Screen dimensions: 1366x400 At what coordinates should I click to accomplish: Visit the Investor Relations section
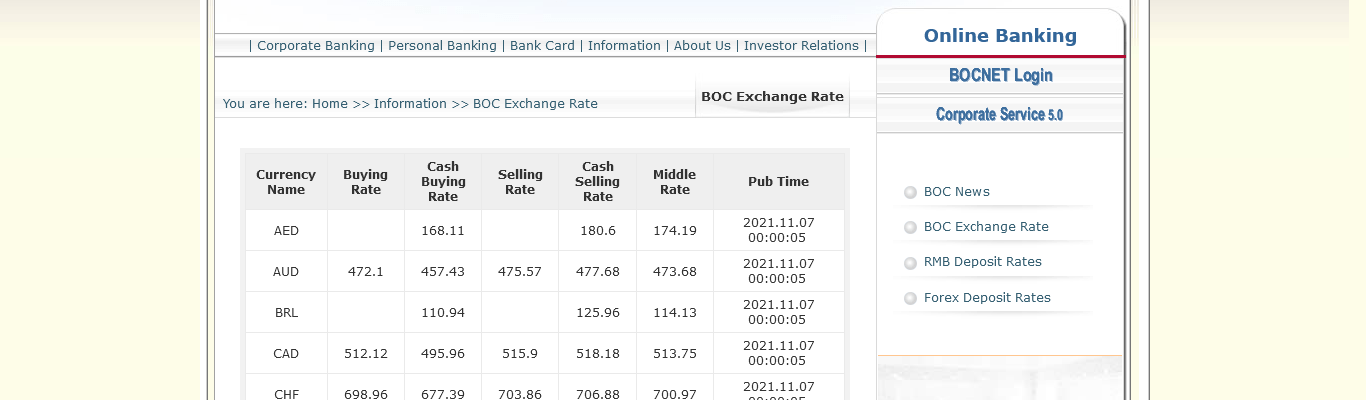coord(801,45)
